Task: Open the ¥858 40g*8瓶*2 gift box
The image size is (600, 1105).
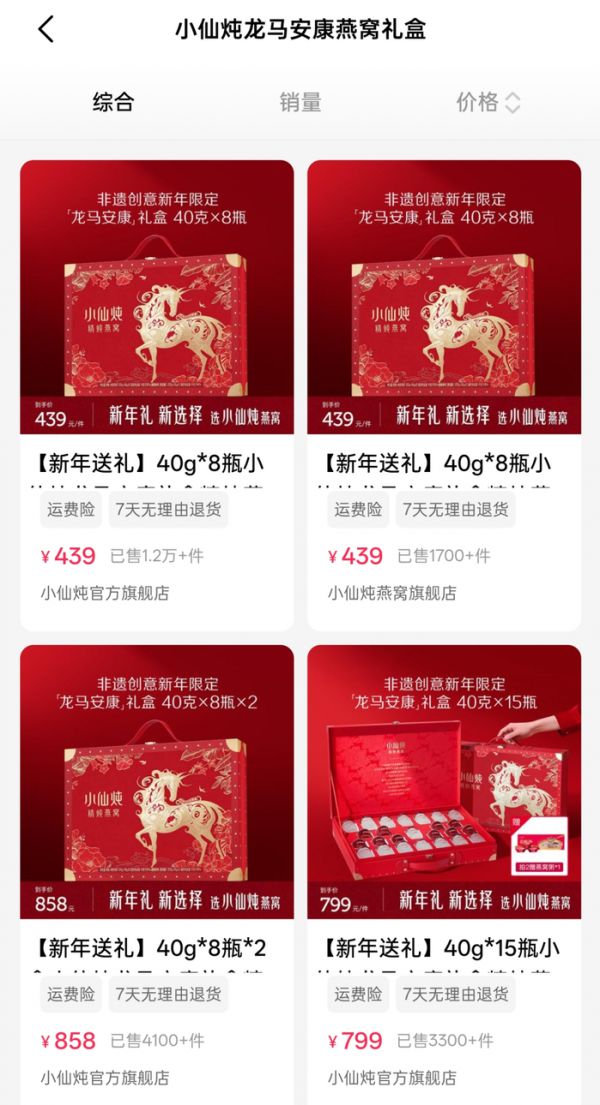Action: pos(157,785)
